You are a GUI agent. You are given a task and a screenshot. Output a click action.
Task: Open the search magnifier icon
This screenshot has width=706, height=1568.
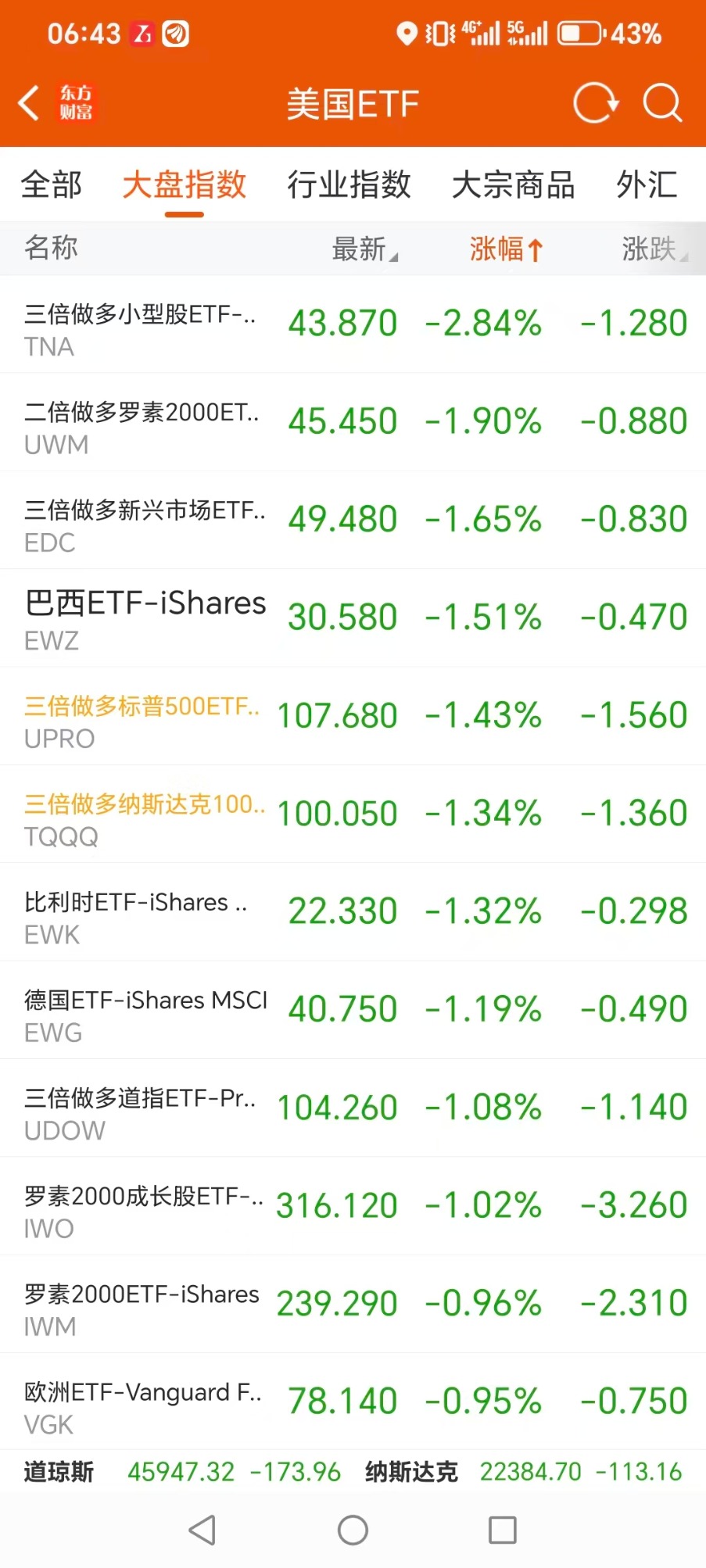point(663,103)
